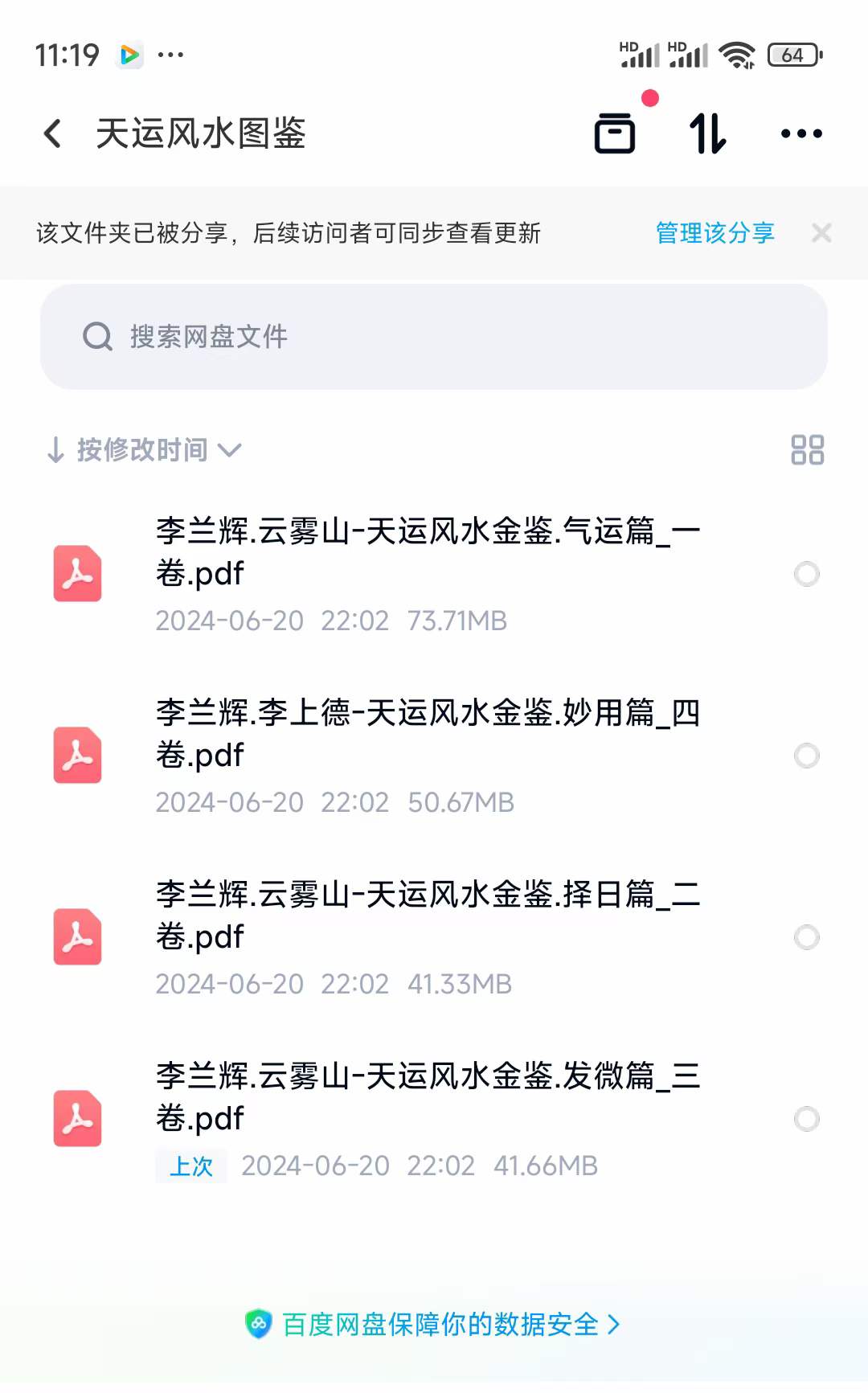
Task: Select the 妙用篇_四卷.pdf checkbox
Action: click(807, 756)
